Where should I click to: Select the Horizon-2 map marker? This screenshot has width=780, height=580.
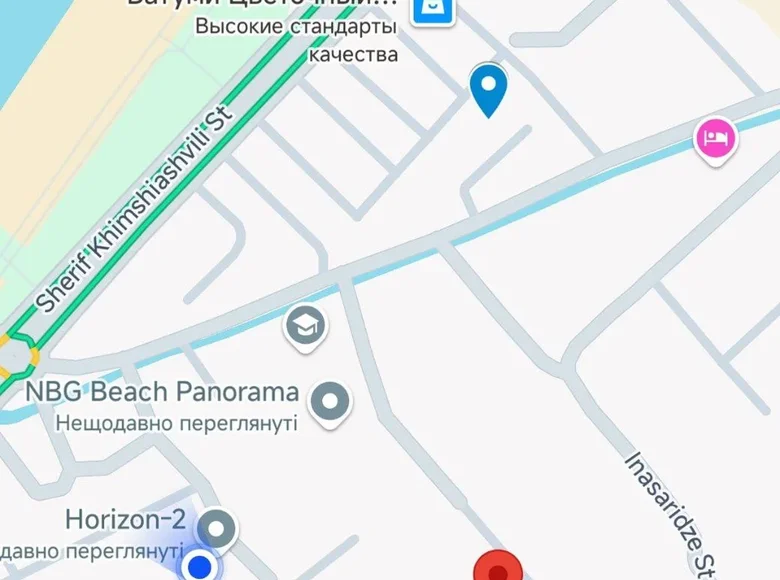pyautogui.click(x=216, y=527)
